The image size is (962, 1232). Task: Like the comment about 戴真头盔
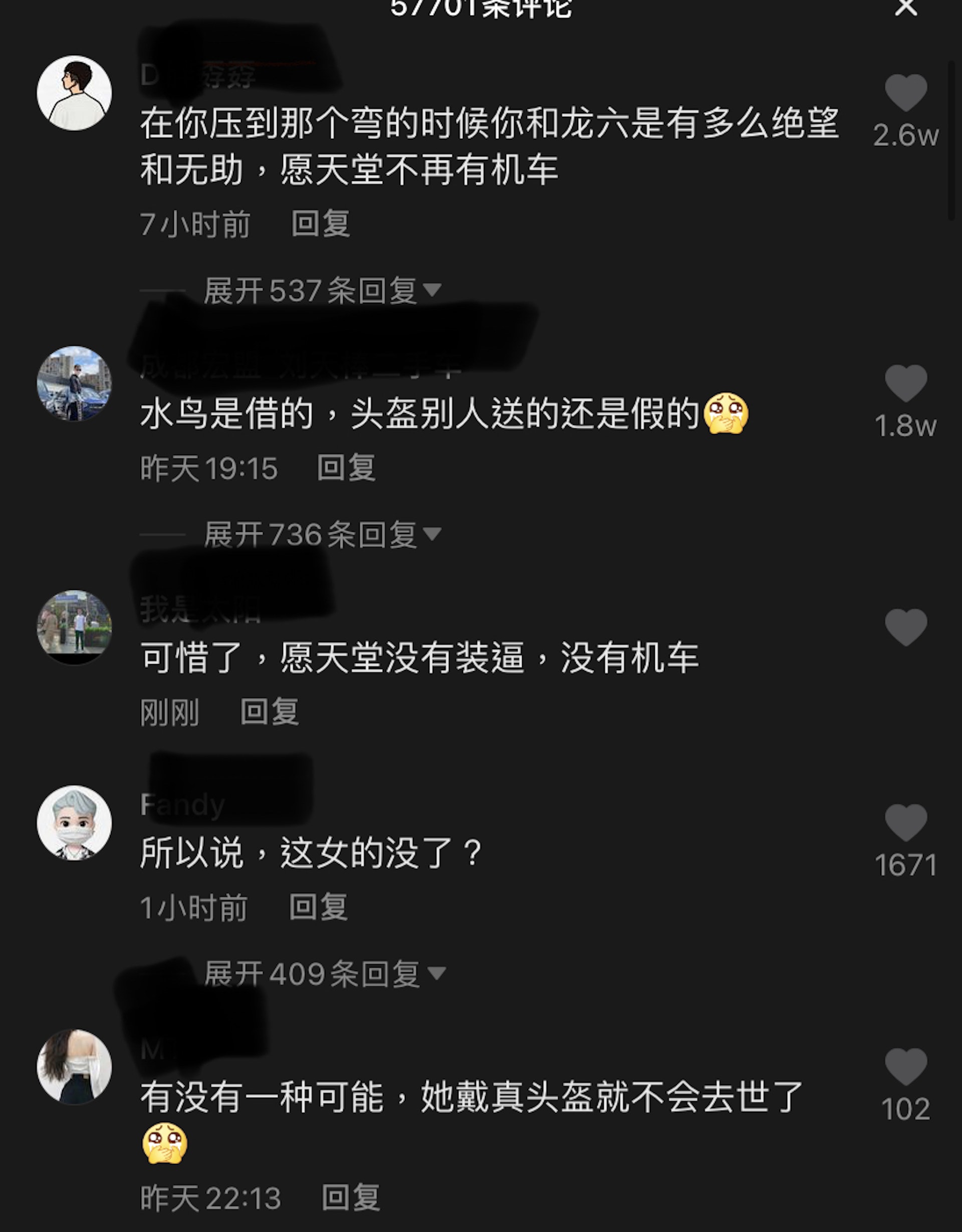point(905,1067)
